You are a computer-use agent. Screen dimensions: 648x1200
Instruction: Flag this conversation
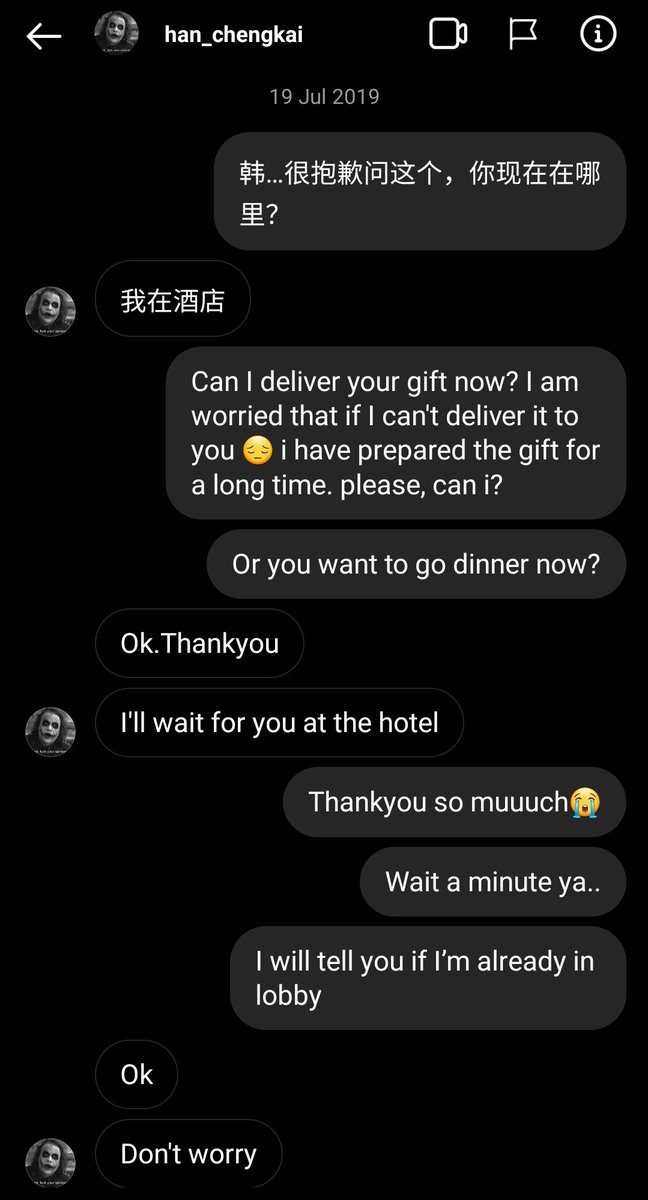pyautogui.click(x=523, y=35)
